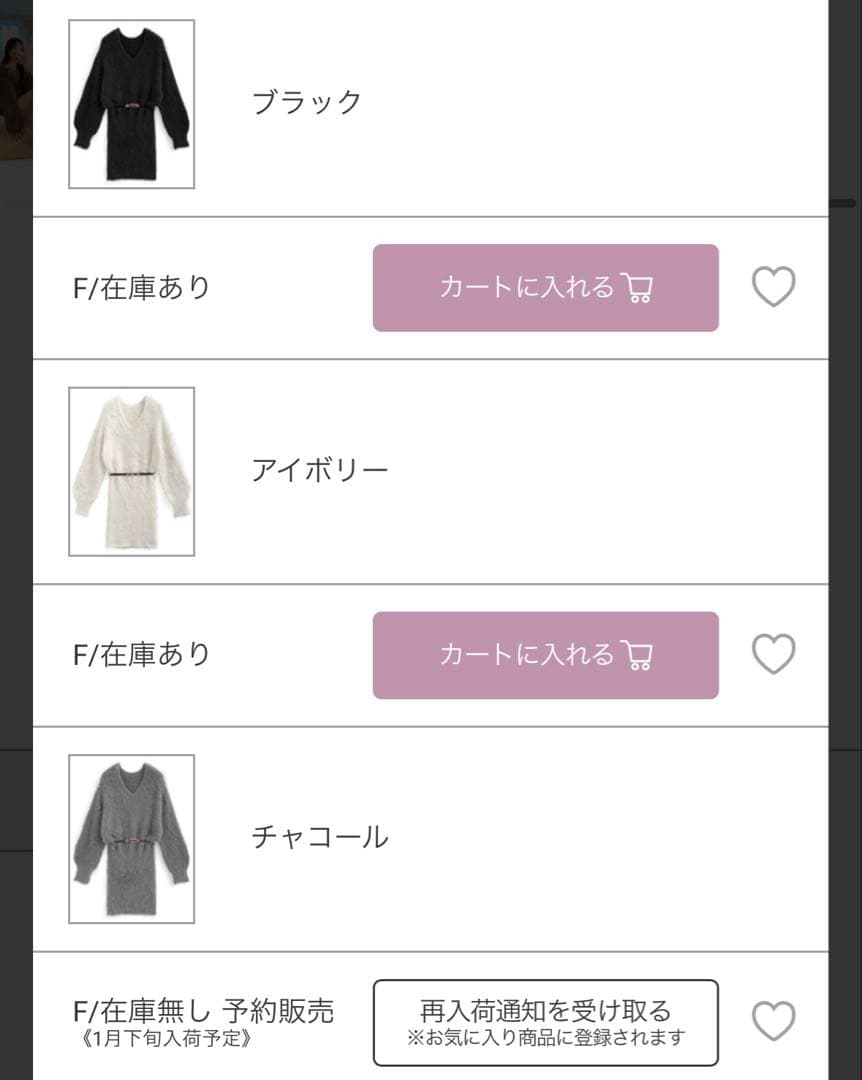View the charcoal dress thumbnail
The image size is (862, 1080).
(131, 838)
